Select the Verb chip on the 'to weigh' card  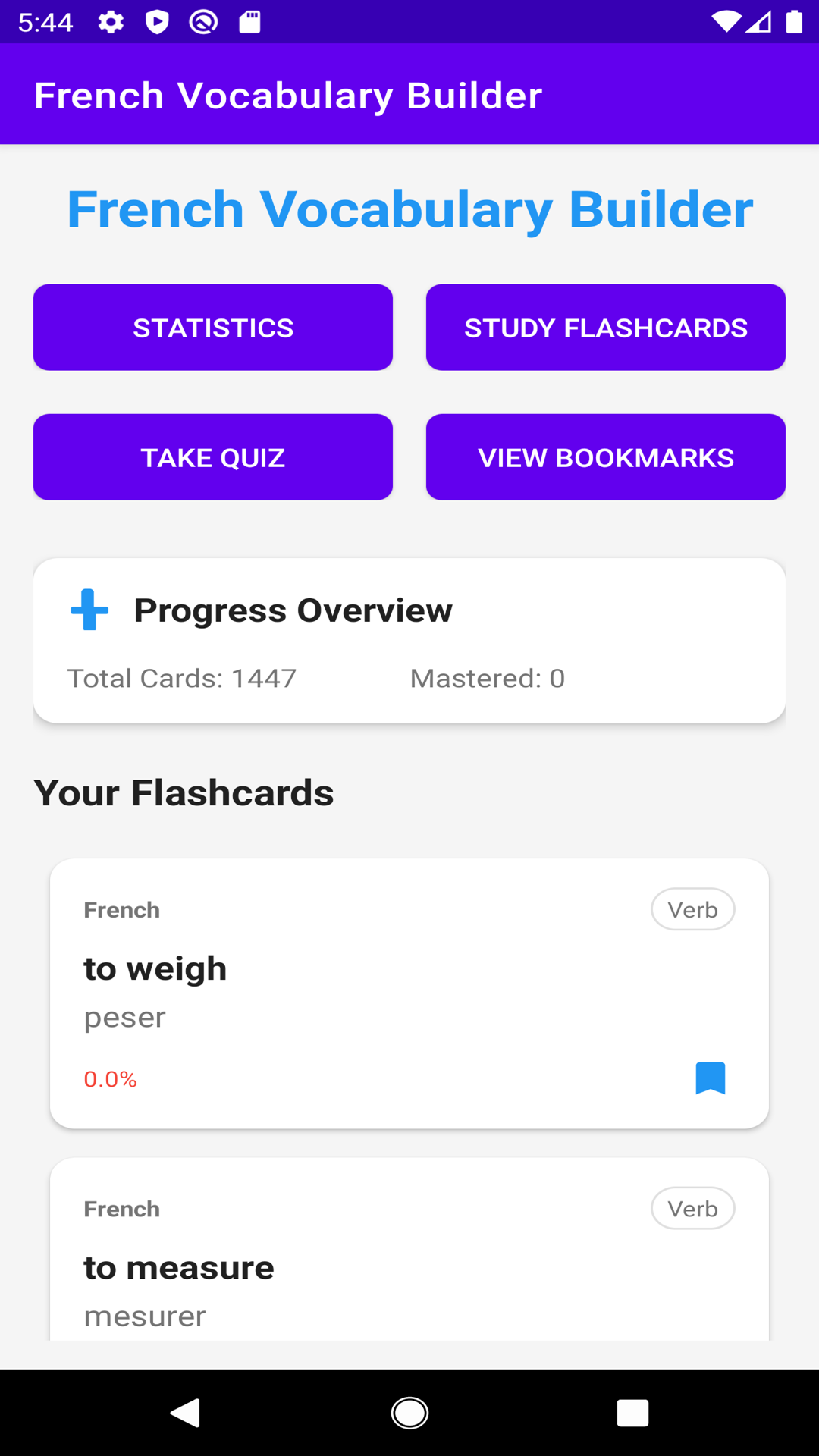pos(692,908)
